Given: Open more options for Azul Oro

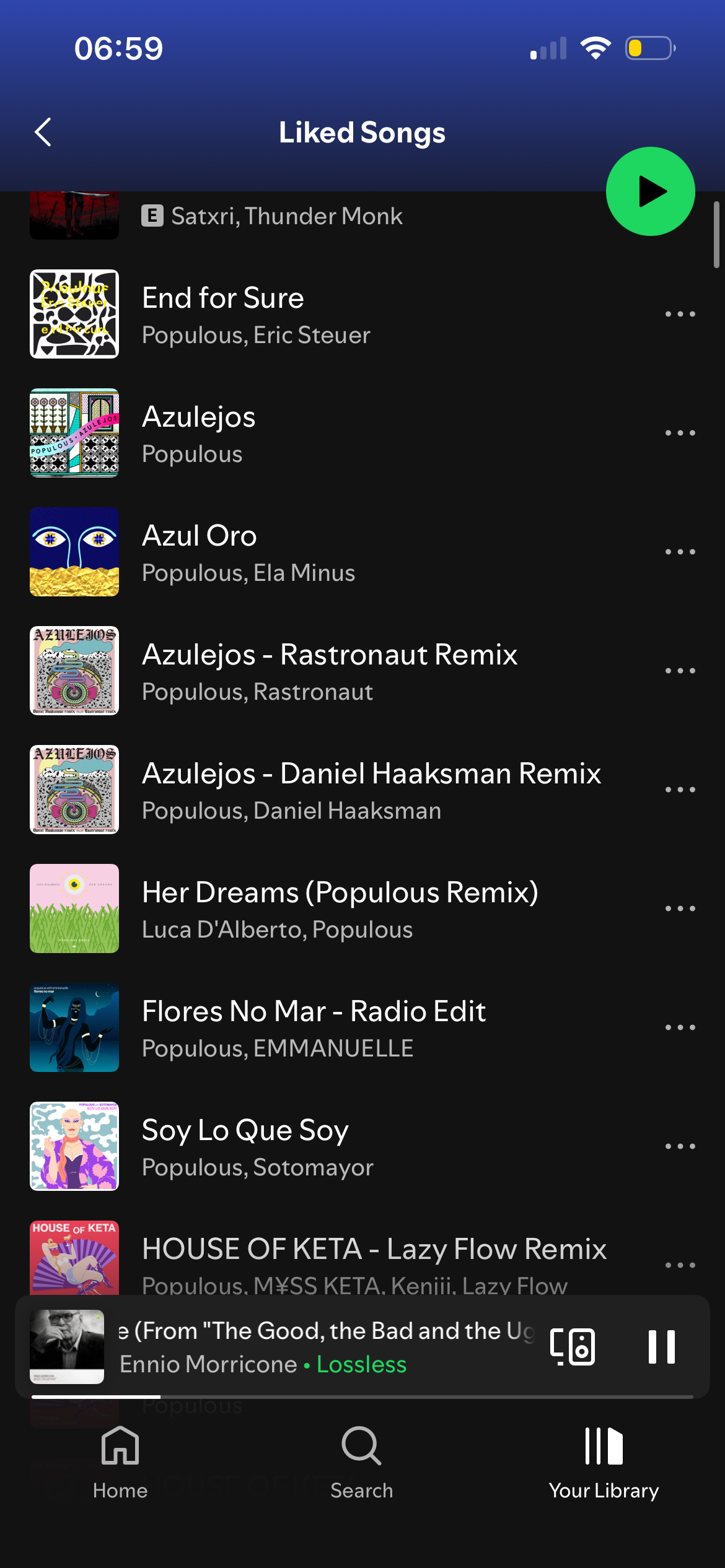Looking at the screenshot, I should point(680,552).
